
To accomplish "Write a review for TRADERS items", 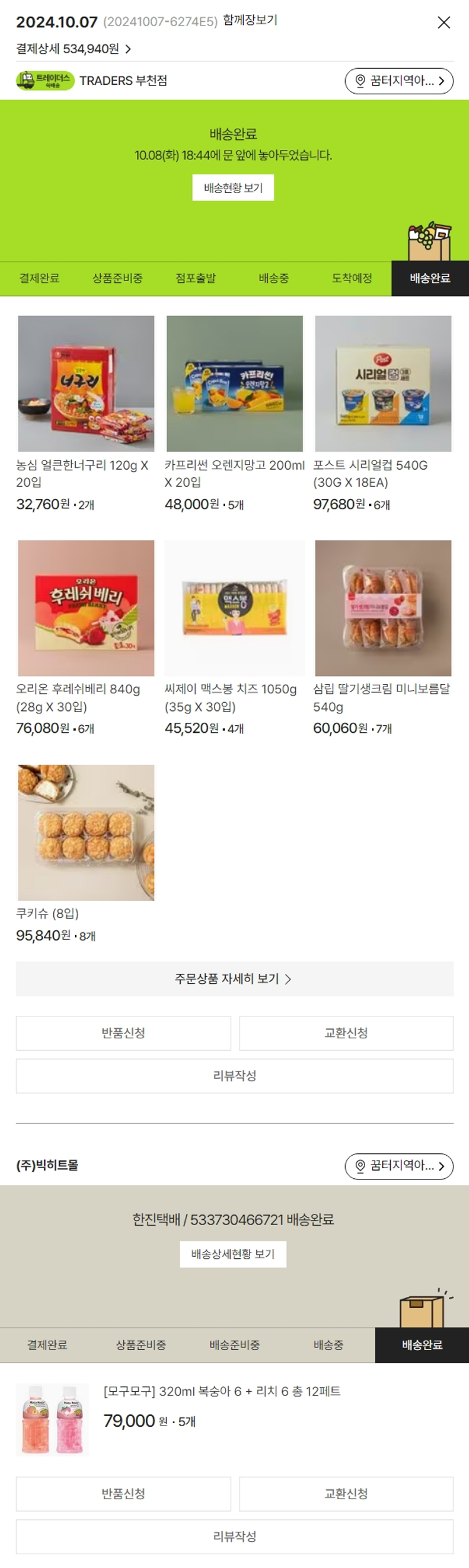I will pyautogui.click(x=234, y=1076).
